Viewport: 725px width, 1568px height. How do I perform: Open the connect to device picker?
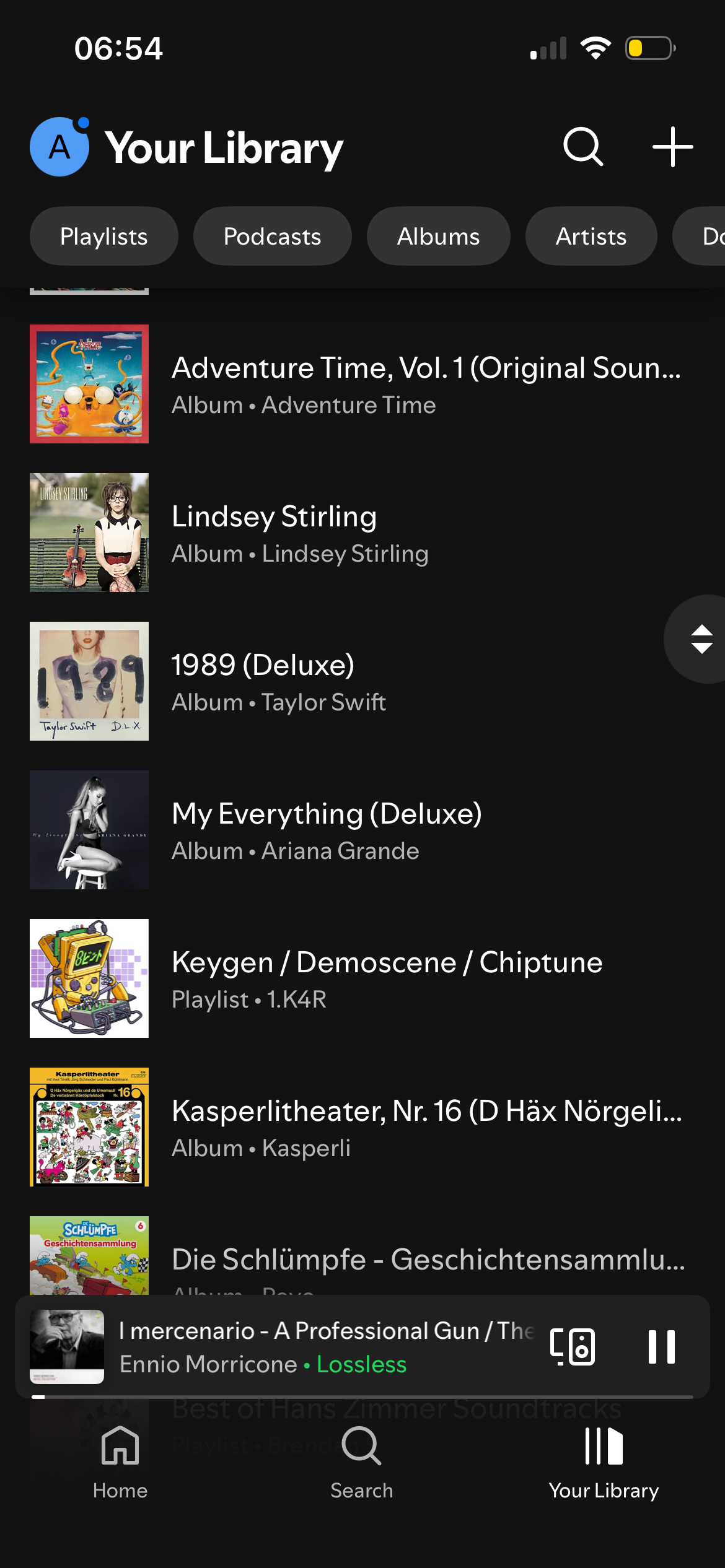pos(573,1346)
